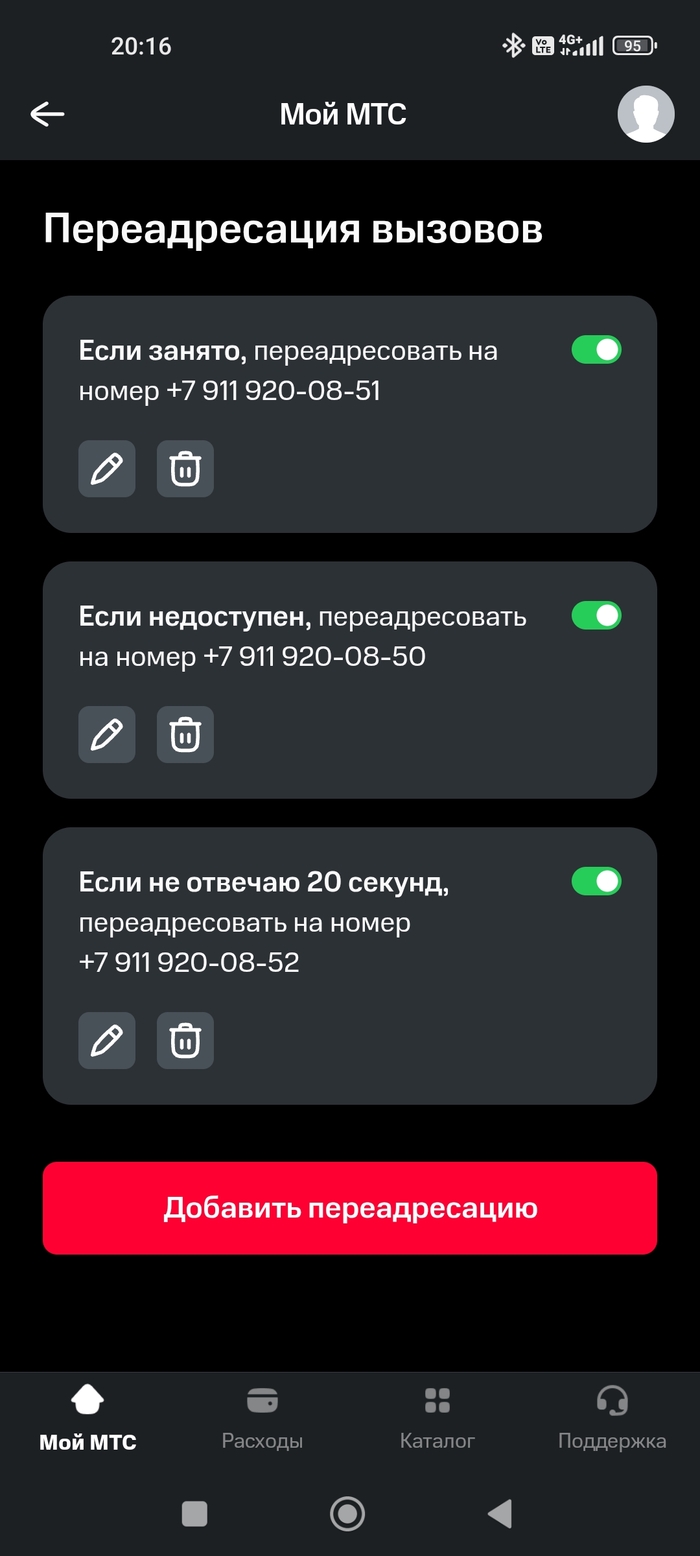This screenshot has width=700, height=1556.
Task: Open recent apps with the square button
Action: click(x=195, y=1513)
